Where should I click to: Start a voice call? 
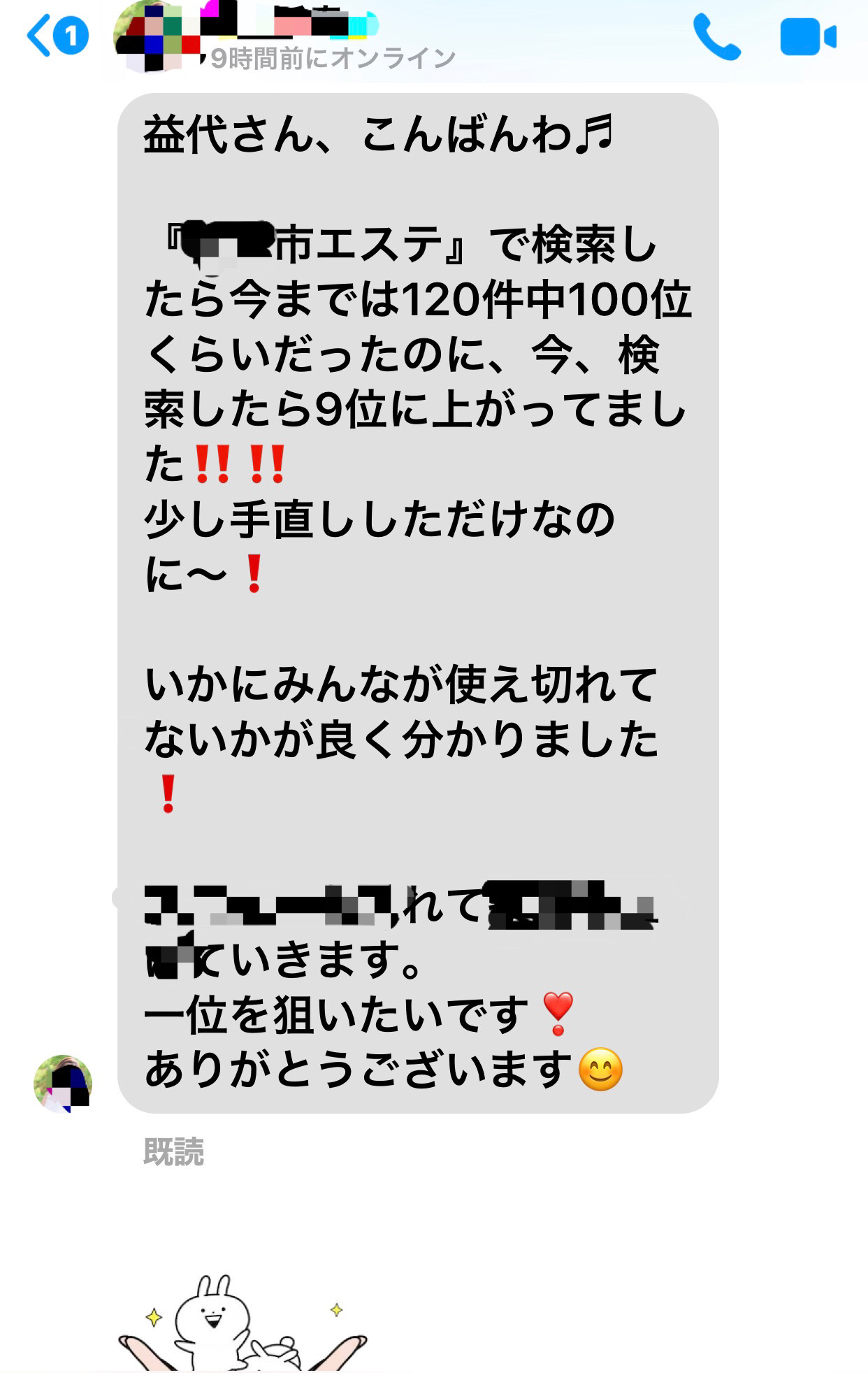point(716,38)
